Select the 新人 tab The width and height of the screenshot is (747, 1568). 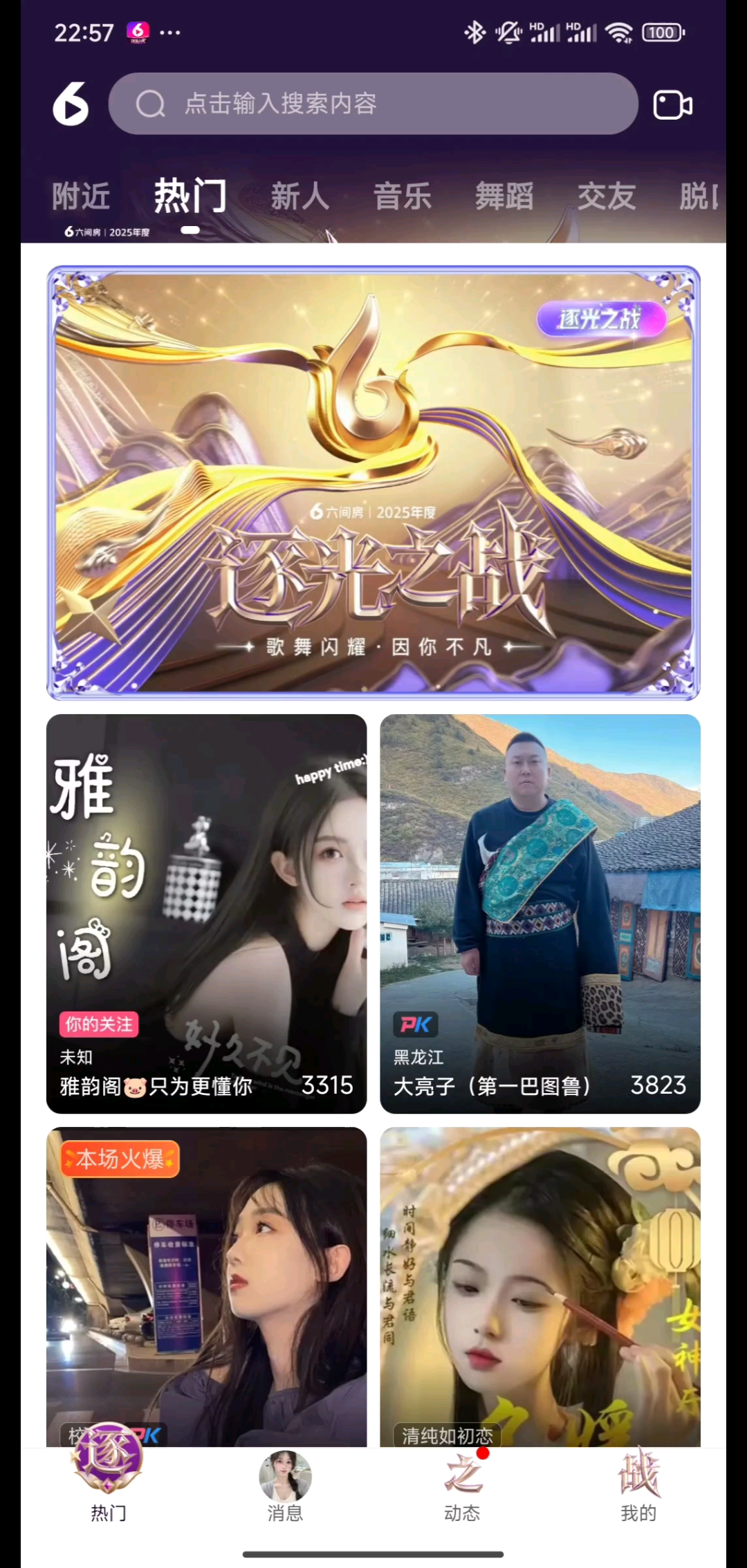299,196
